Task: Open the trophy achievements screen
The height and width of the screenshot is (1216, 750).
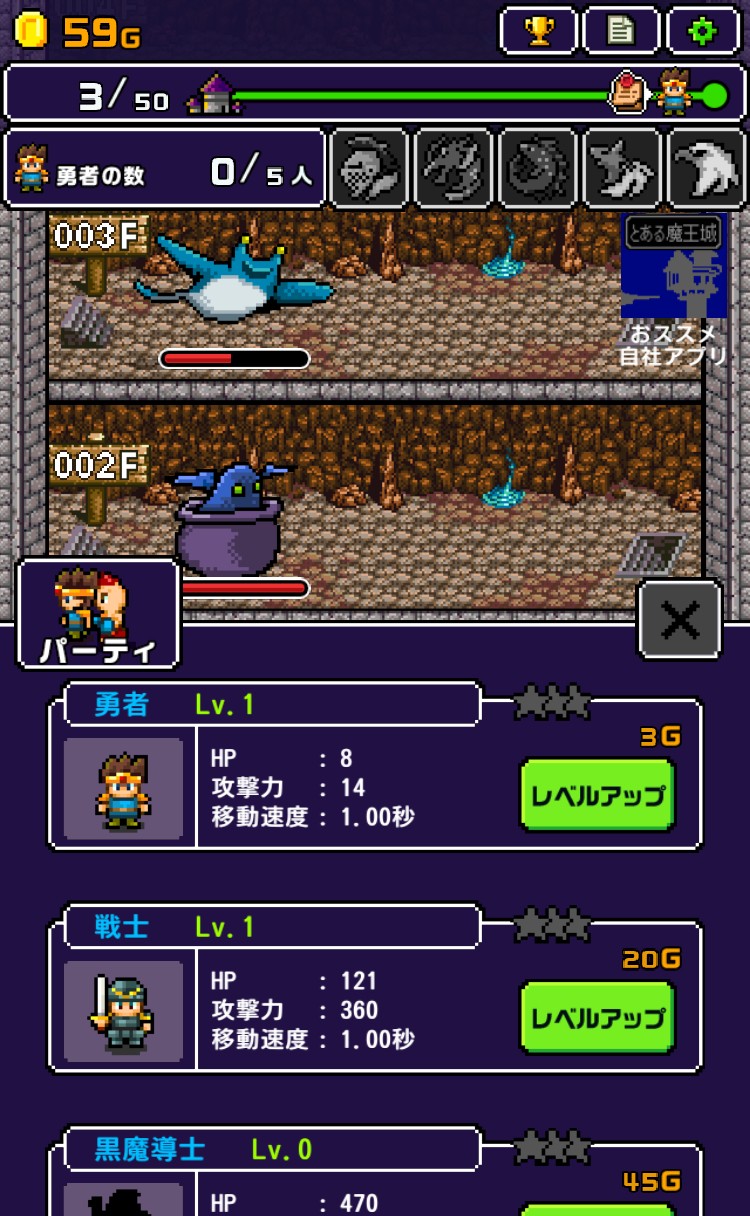Action: click(538, 31)
